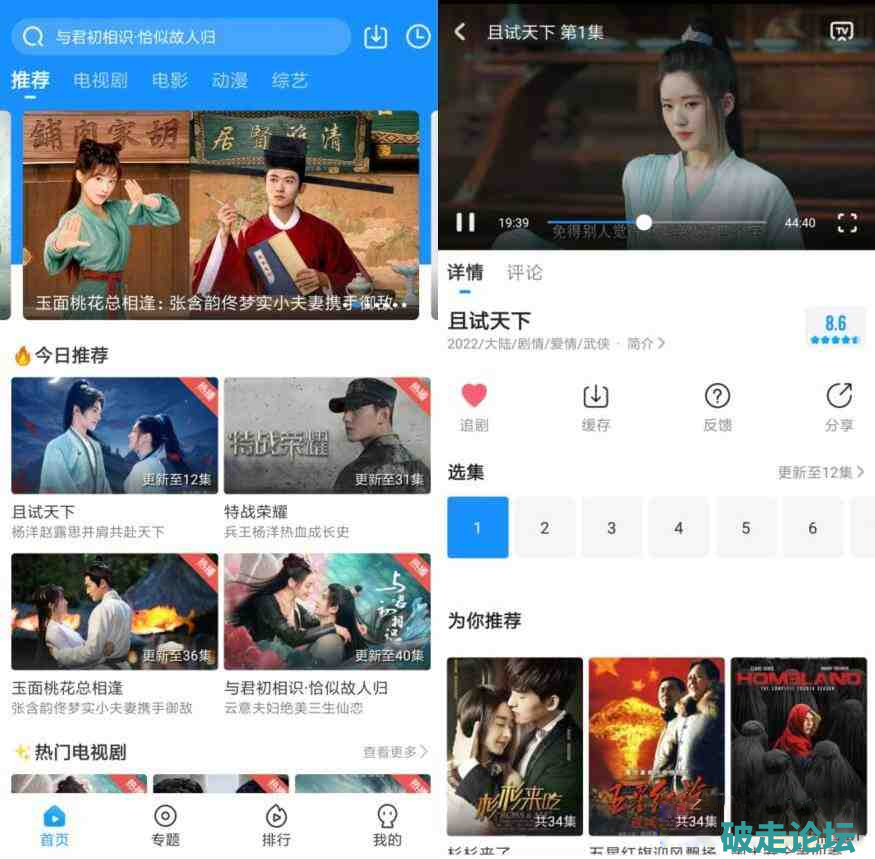Viewport: 875px width, 859px height.
Task: Open the 特战荣耀 card in 今日推荐
Action: tap(327, 436)
